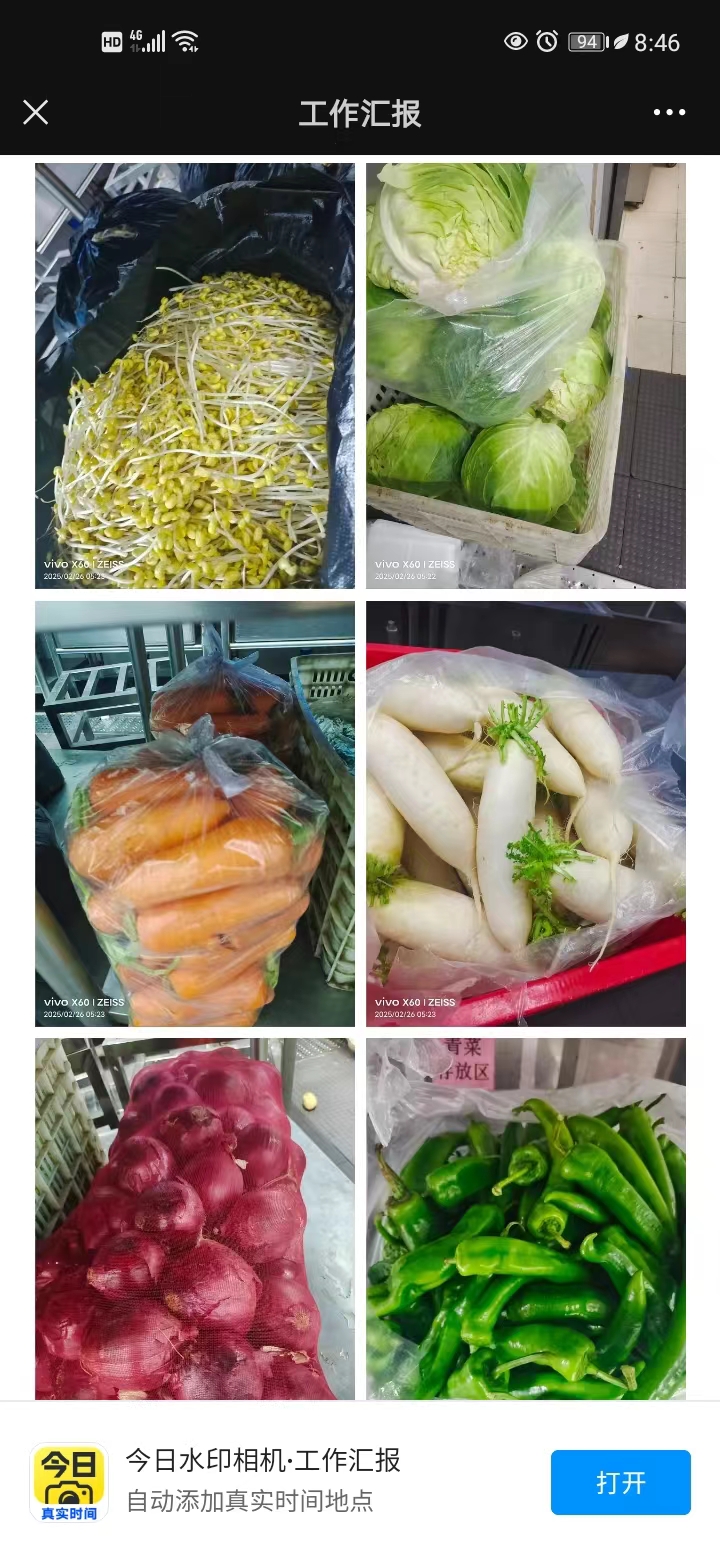View the red onions photo
The height and width of the screenshot is (1560, 720).
point(195,1218)
